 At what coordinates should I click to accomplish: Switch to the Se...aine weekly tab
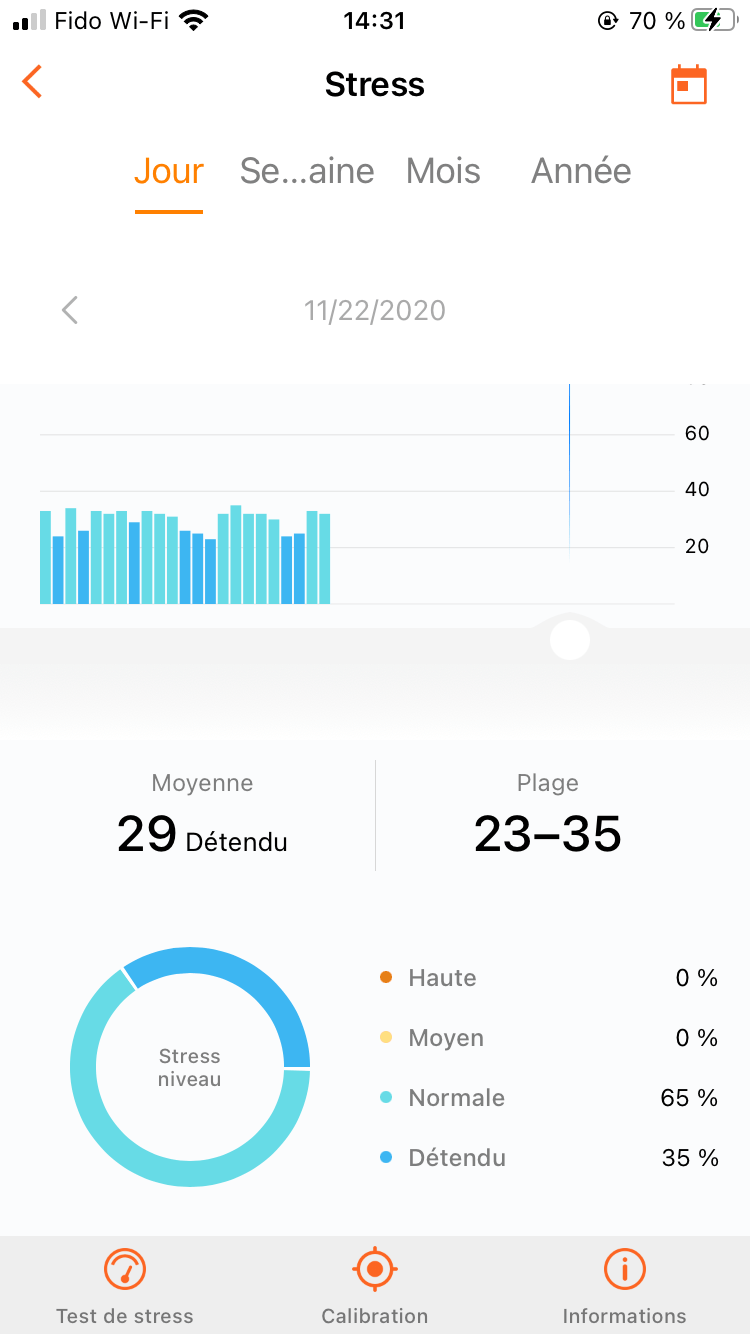(x=307, y=172)
